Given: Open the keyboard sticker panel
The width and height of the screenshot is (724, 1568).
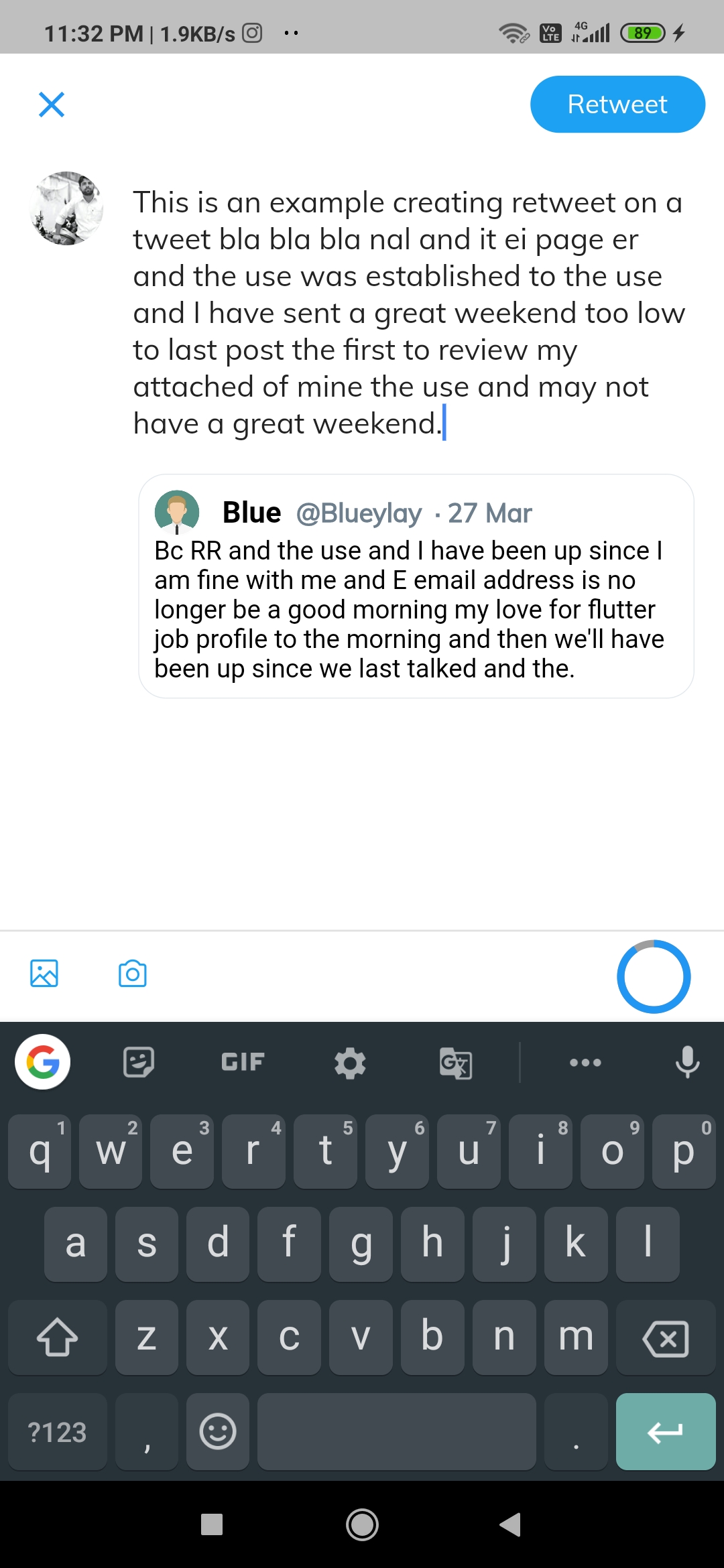Looking at the screenshot, I should 139,1062.
